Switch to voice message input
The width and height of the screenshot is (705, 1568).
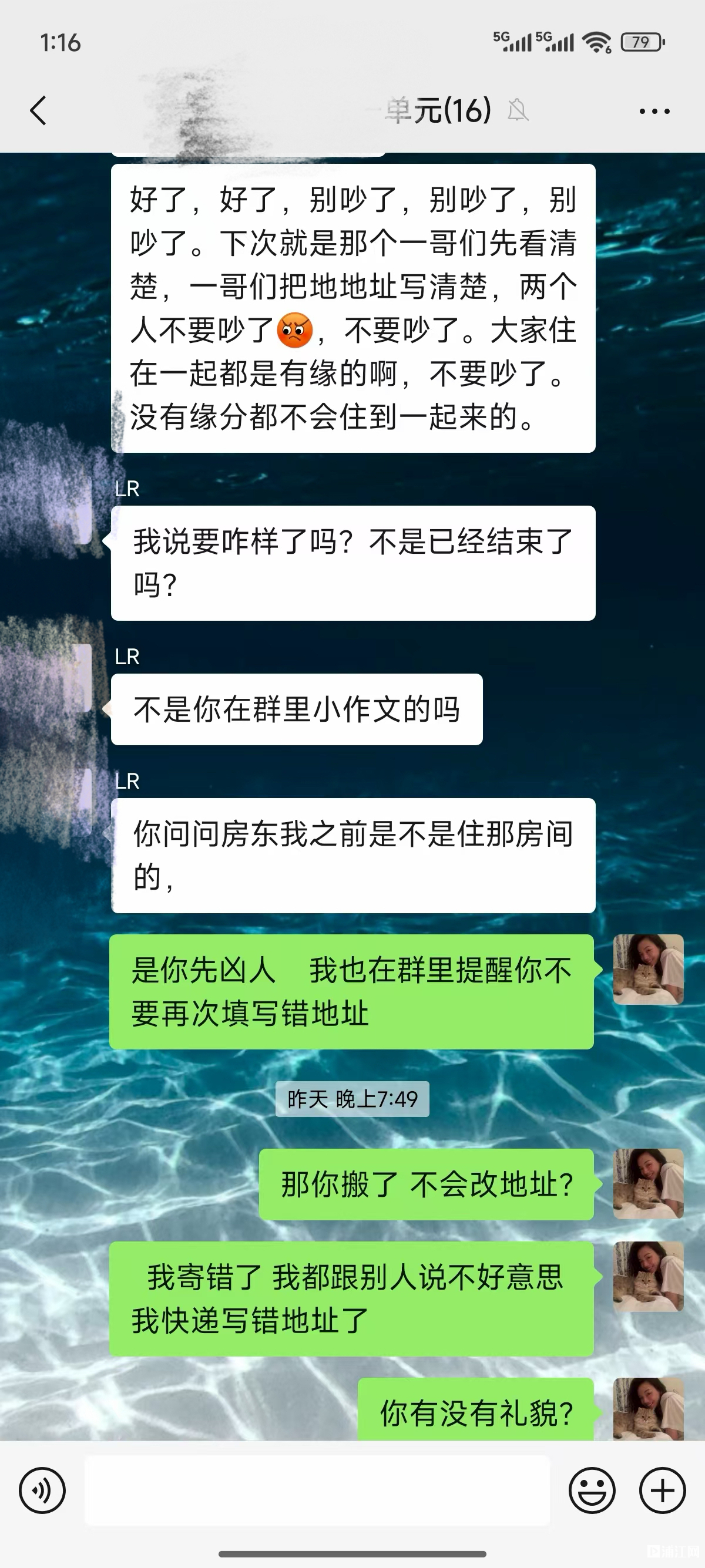point(42,1490)
